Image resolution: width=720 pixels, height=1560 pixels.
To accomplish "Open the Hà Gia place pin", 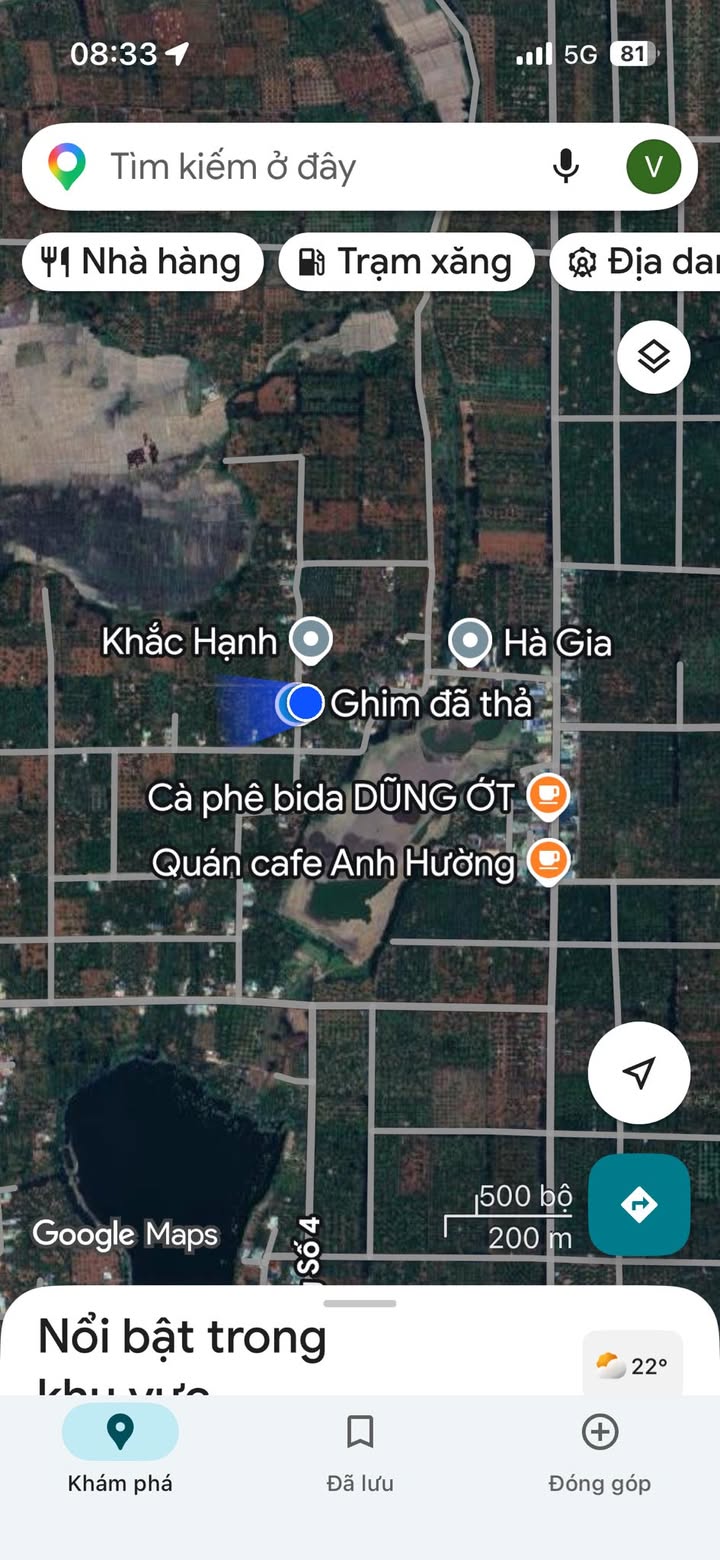I will pos(470,642).
